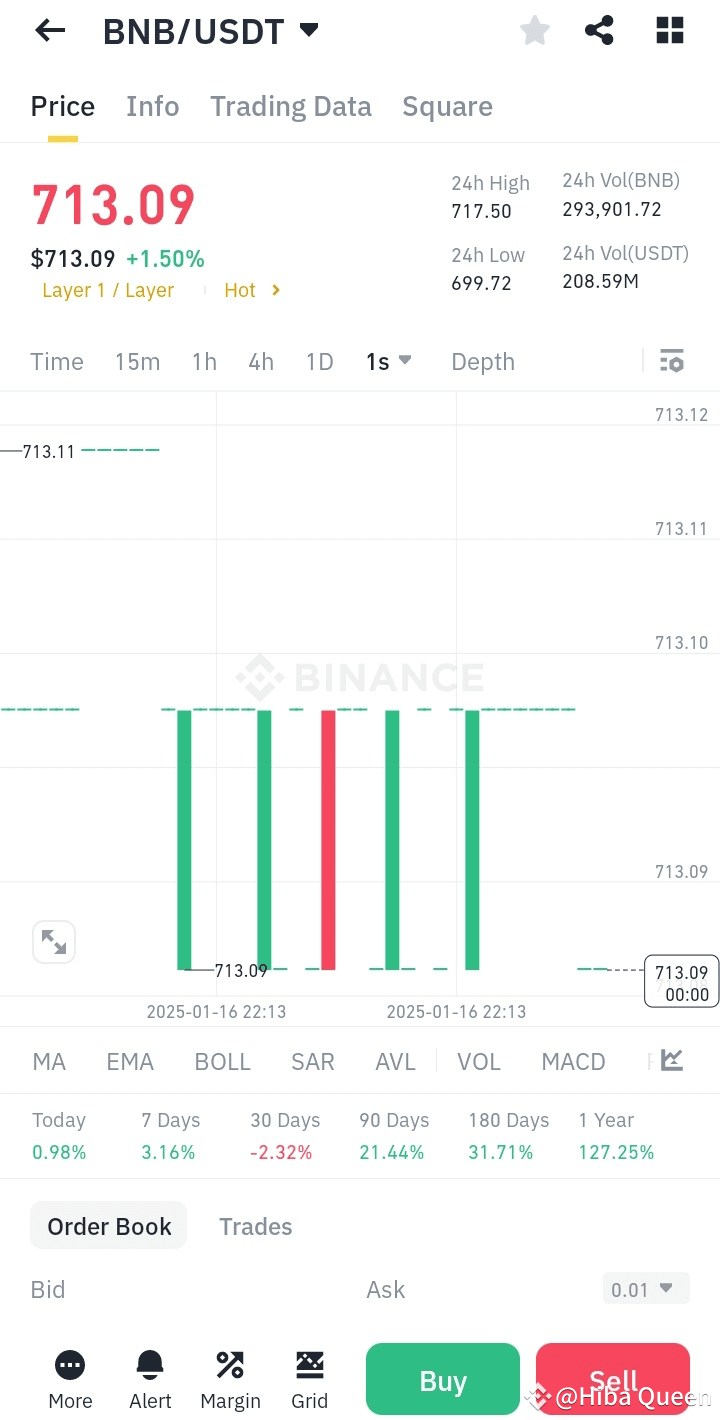The height and width of the screenshot is (1420, 720).
Task: Add BNB/USDT to favorites with the star
Action: coord(535,31)
